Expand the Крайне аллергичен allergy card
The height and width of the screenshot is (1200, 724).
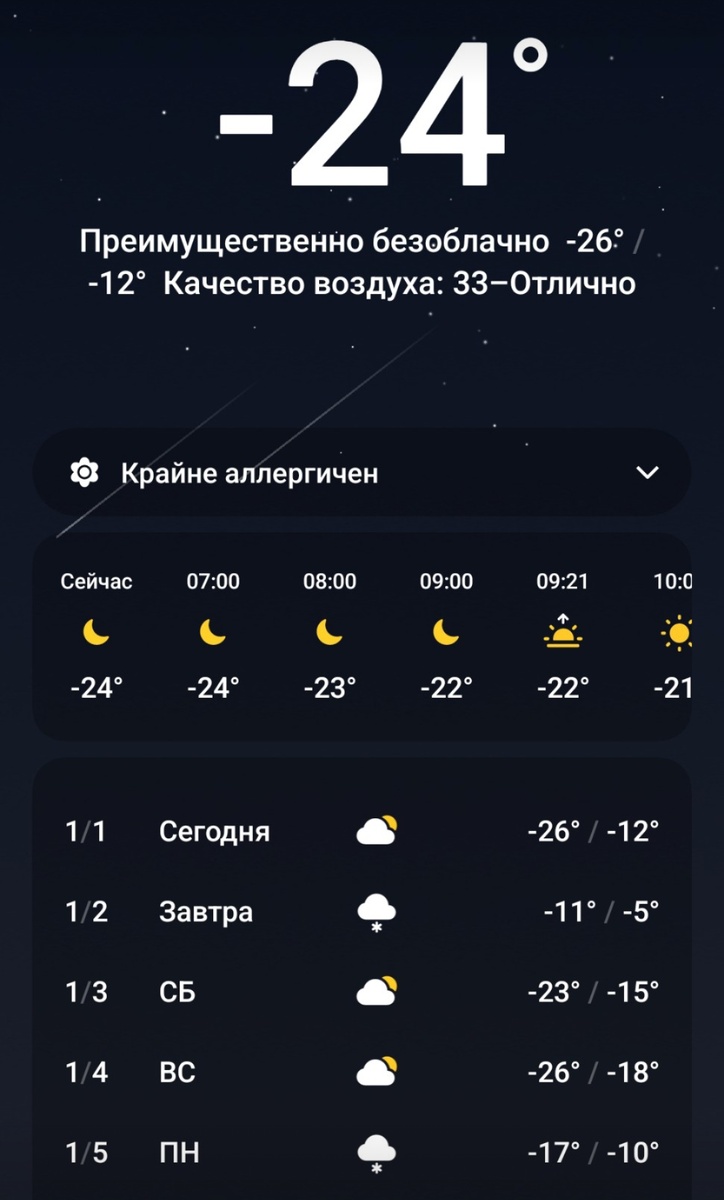click(x=646, y=473)
